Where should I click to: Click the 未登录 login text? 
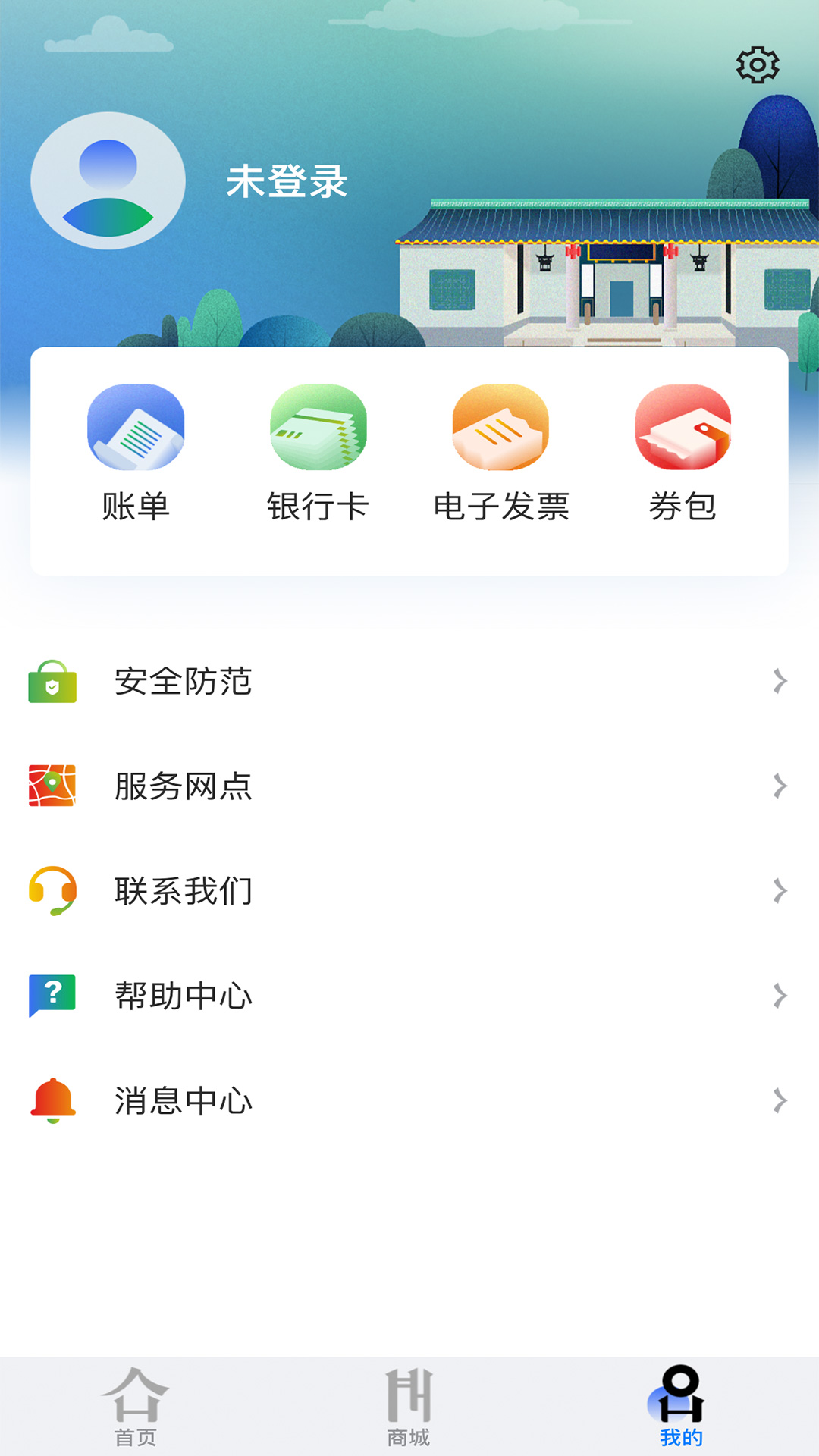(x=287, y=184)
